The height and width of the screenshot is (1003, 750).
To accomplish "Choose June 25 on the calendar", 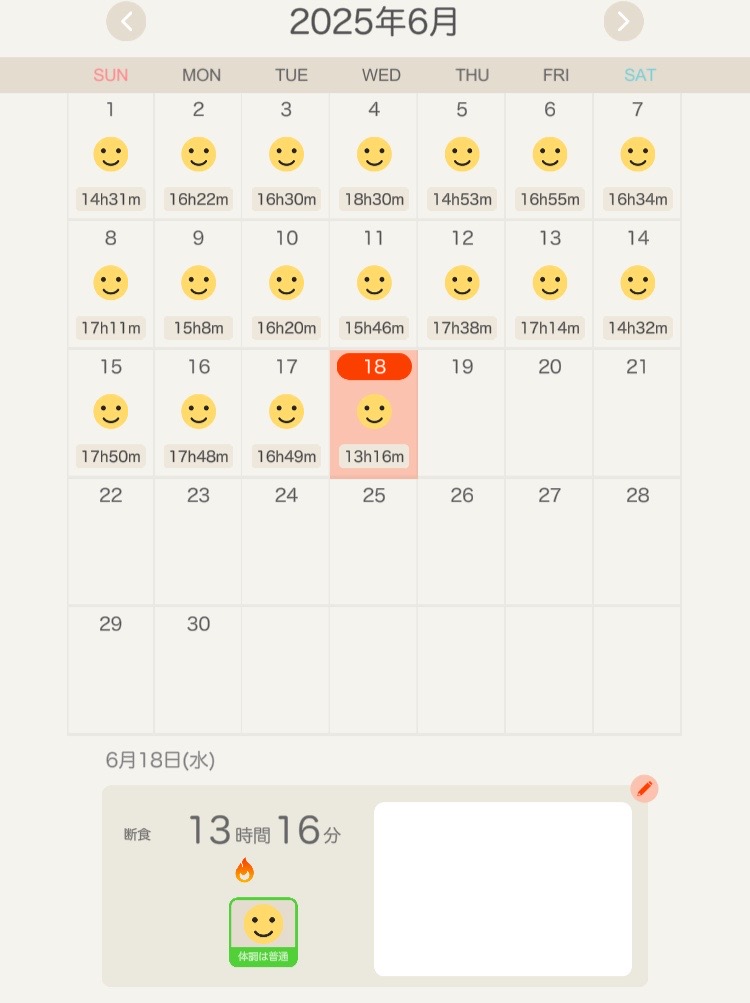I will pyautogui.click(x=374, y=541).
